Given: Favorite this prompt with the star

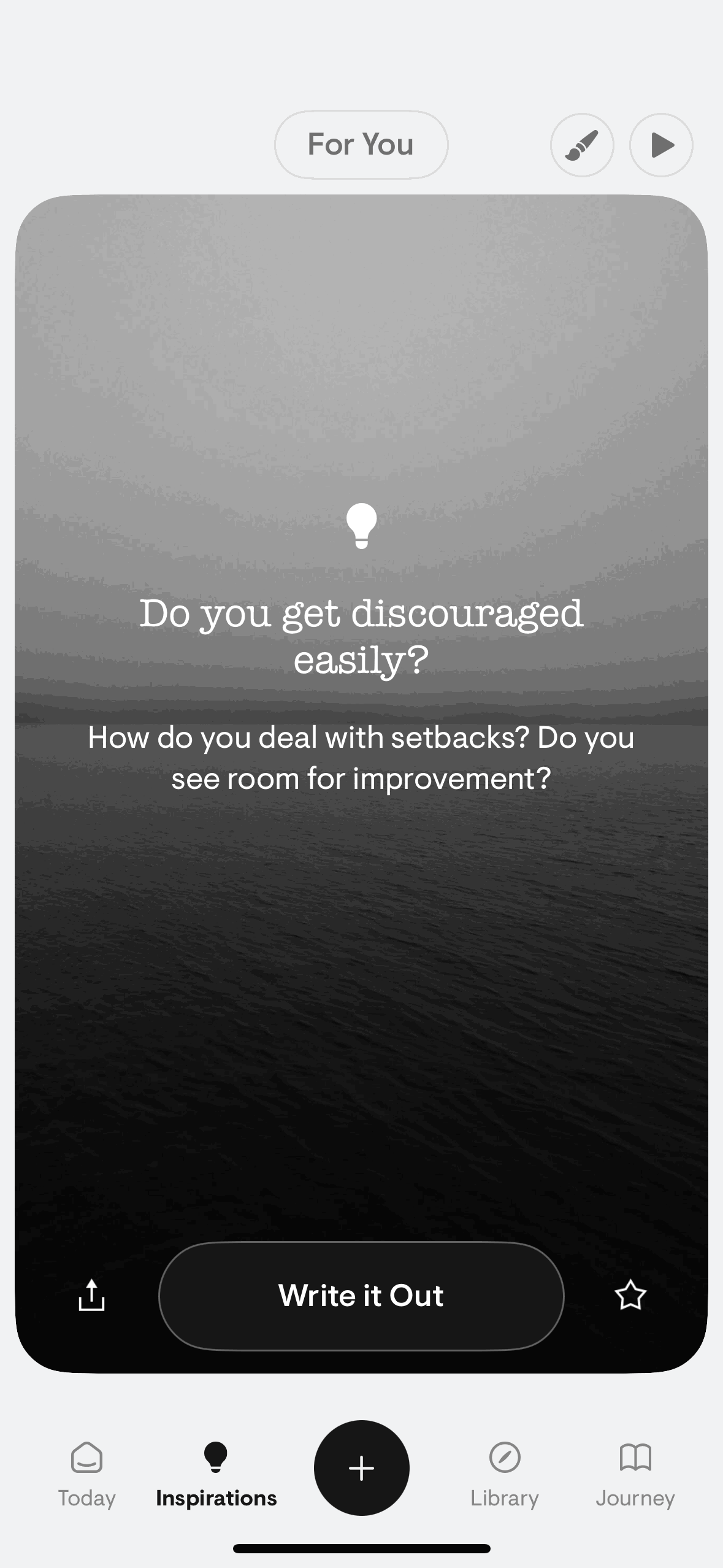Looking at the screenshot, I should coord(630,1295).
